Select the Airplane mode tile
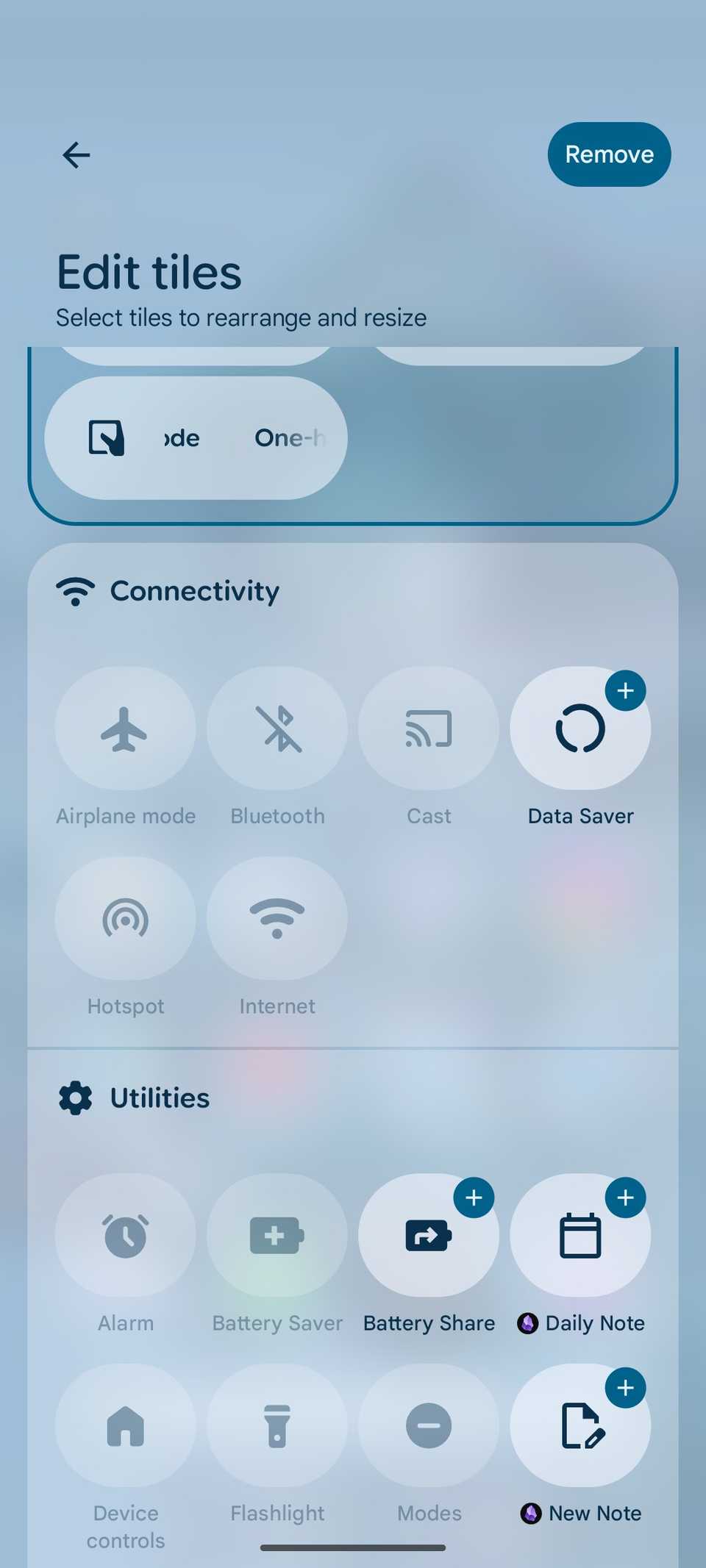The image size is (706, 1568). click(125, 728)
